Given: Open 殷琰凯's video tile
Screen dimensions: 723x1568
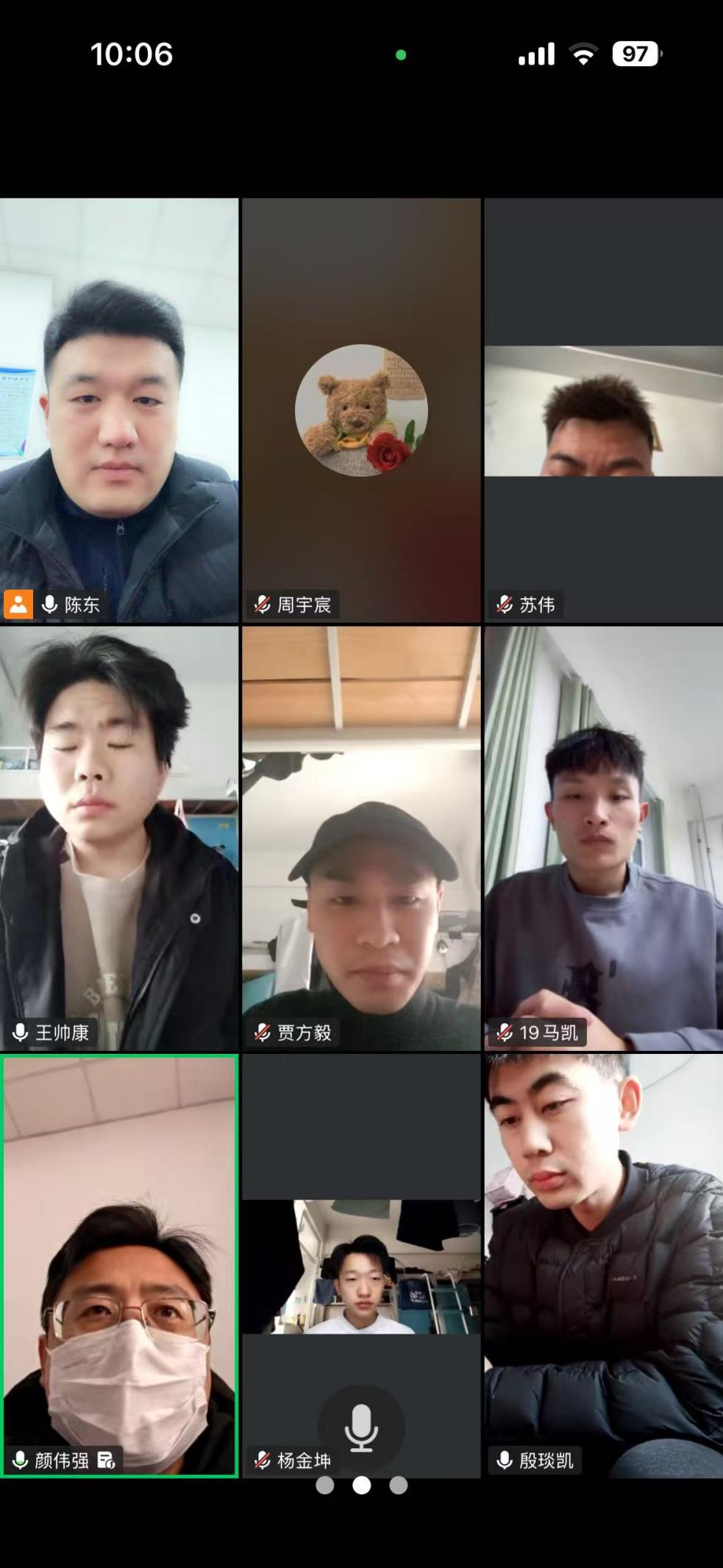Looking at the screenshot, I should coord(603,1265).
